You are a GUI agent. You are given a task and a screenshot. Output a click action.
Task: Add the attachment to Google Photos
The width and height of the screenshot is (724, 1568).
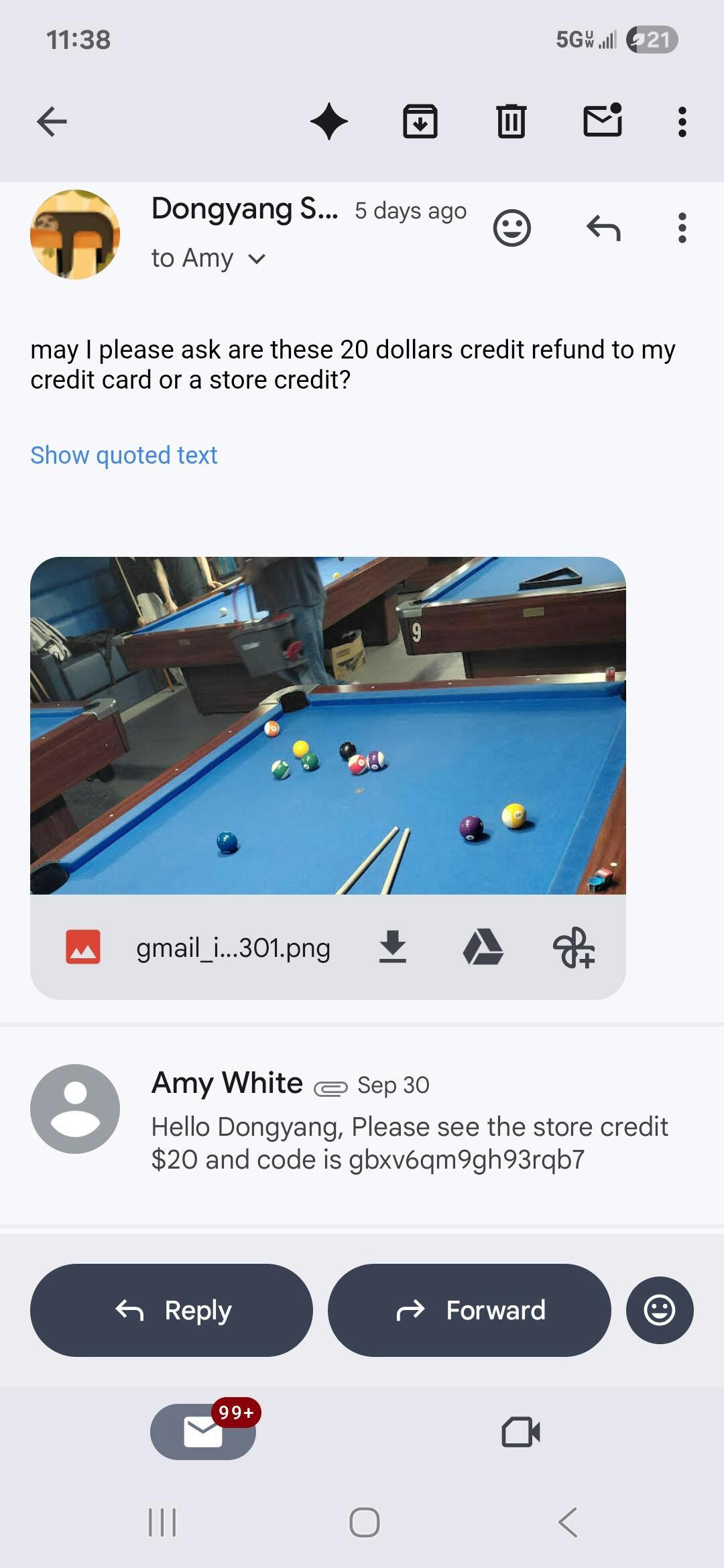tap(574, 948)
